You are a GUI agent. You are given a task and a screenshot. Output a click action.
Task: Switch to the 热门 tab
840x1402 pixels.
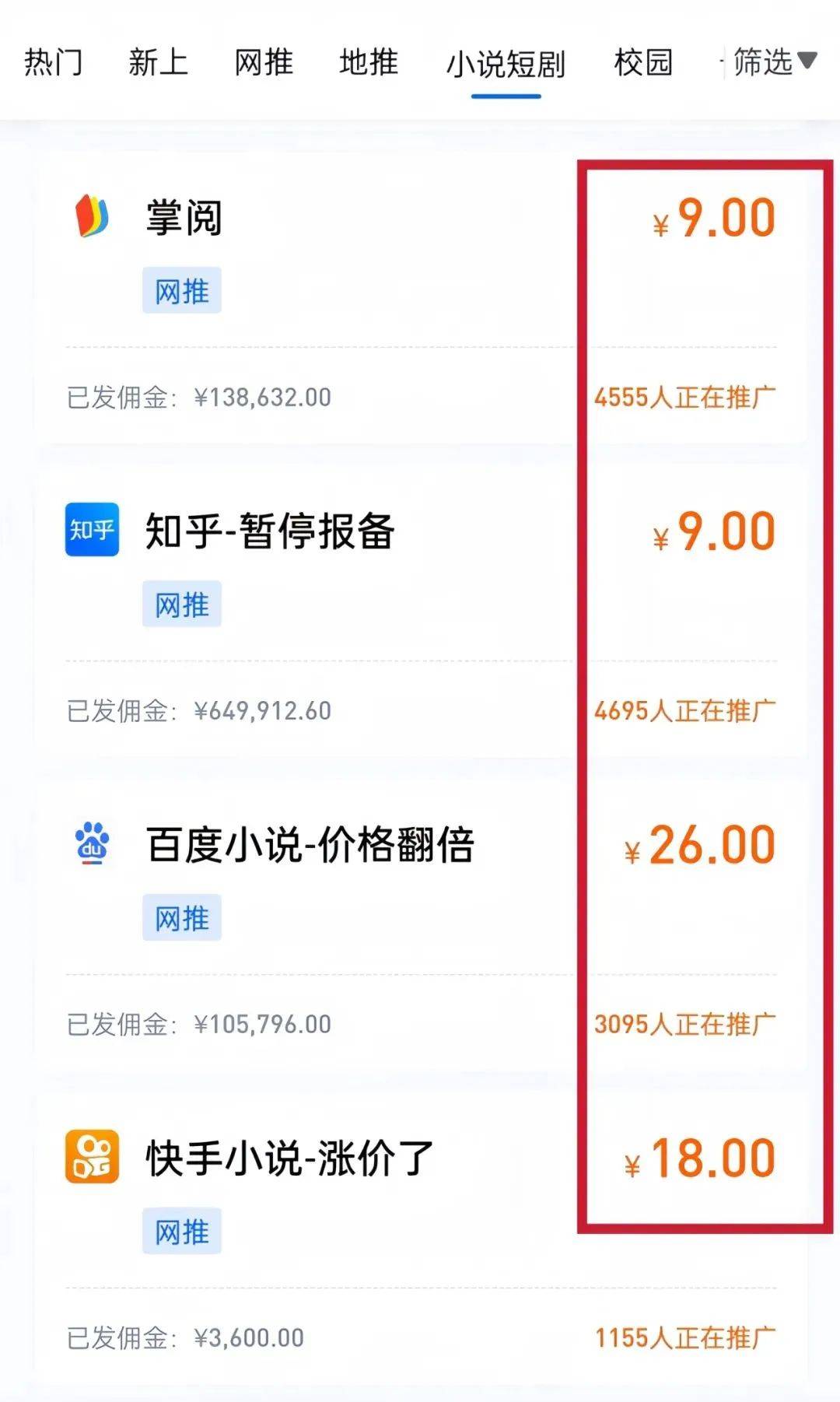point(53,62)
